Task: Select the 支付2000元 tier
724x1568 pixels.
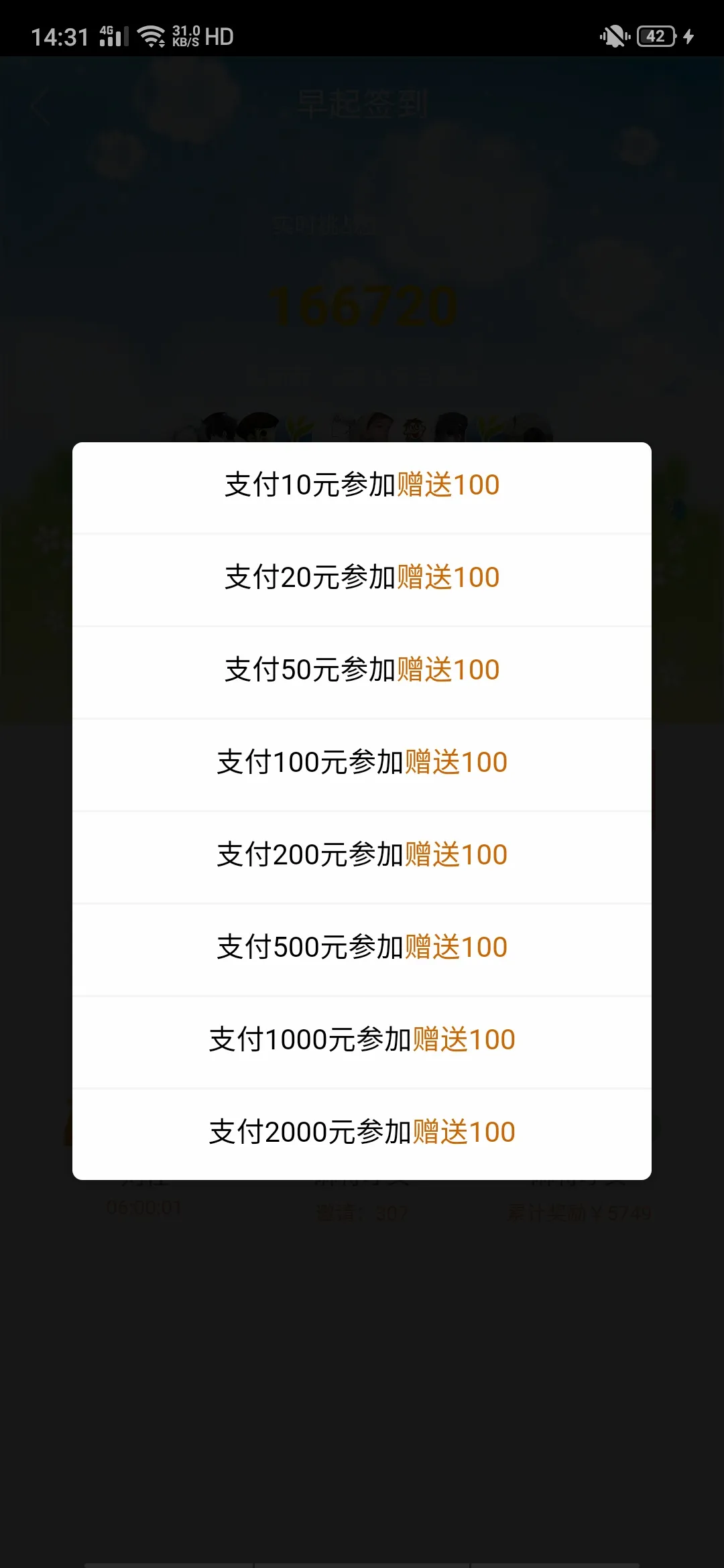Action: (362, 1131)
